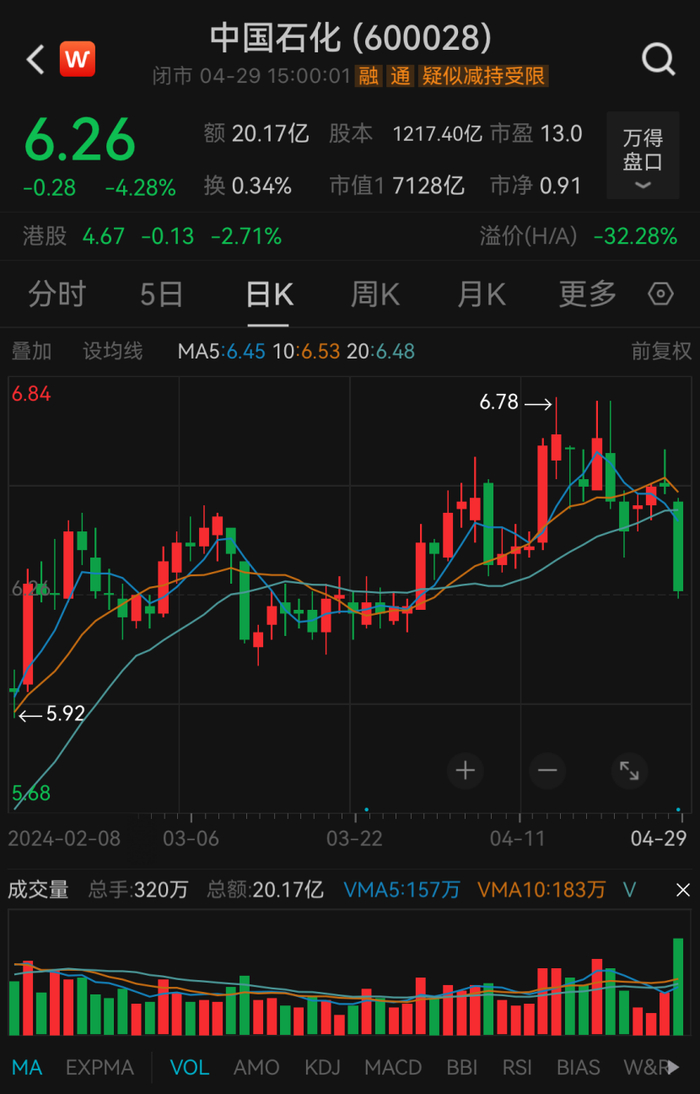Screen dimensions: 700x1094
Task: Zoom out the K-line chart
Action: [x=547, y=770]
